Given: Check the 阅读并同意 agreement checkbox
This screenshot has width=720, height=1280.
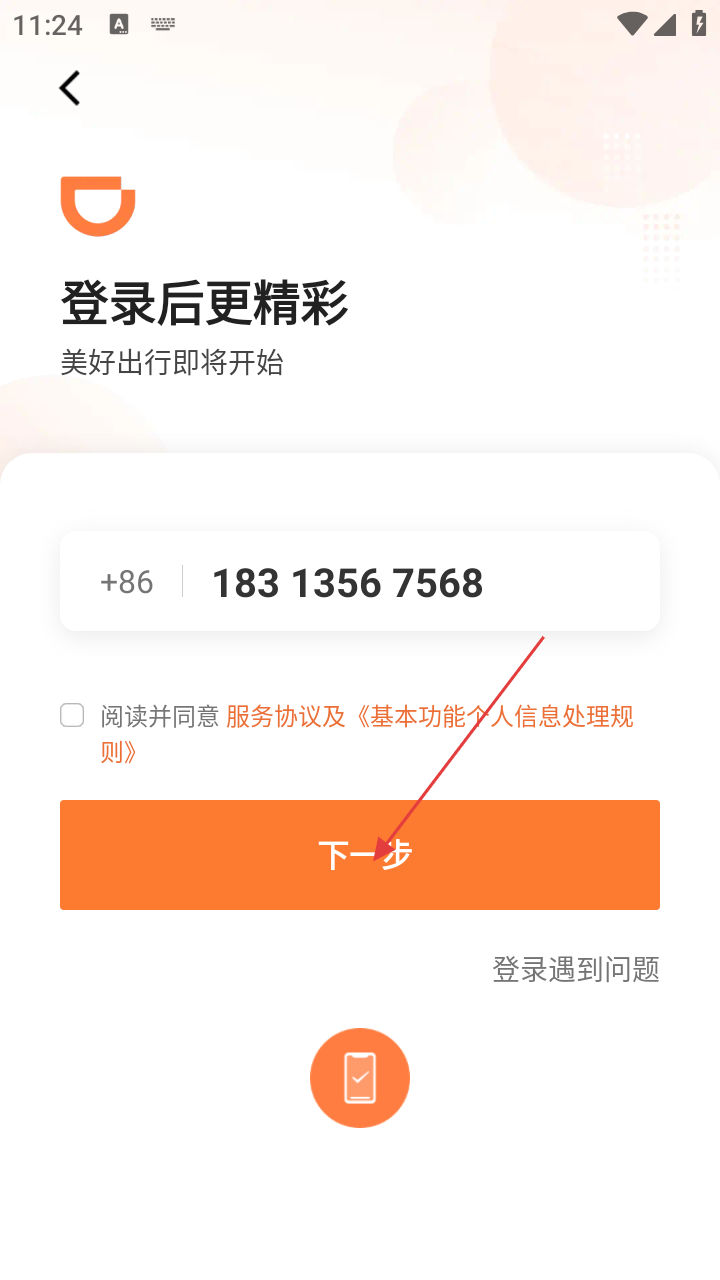Looking at the screenshot, I should (72, 715).
